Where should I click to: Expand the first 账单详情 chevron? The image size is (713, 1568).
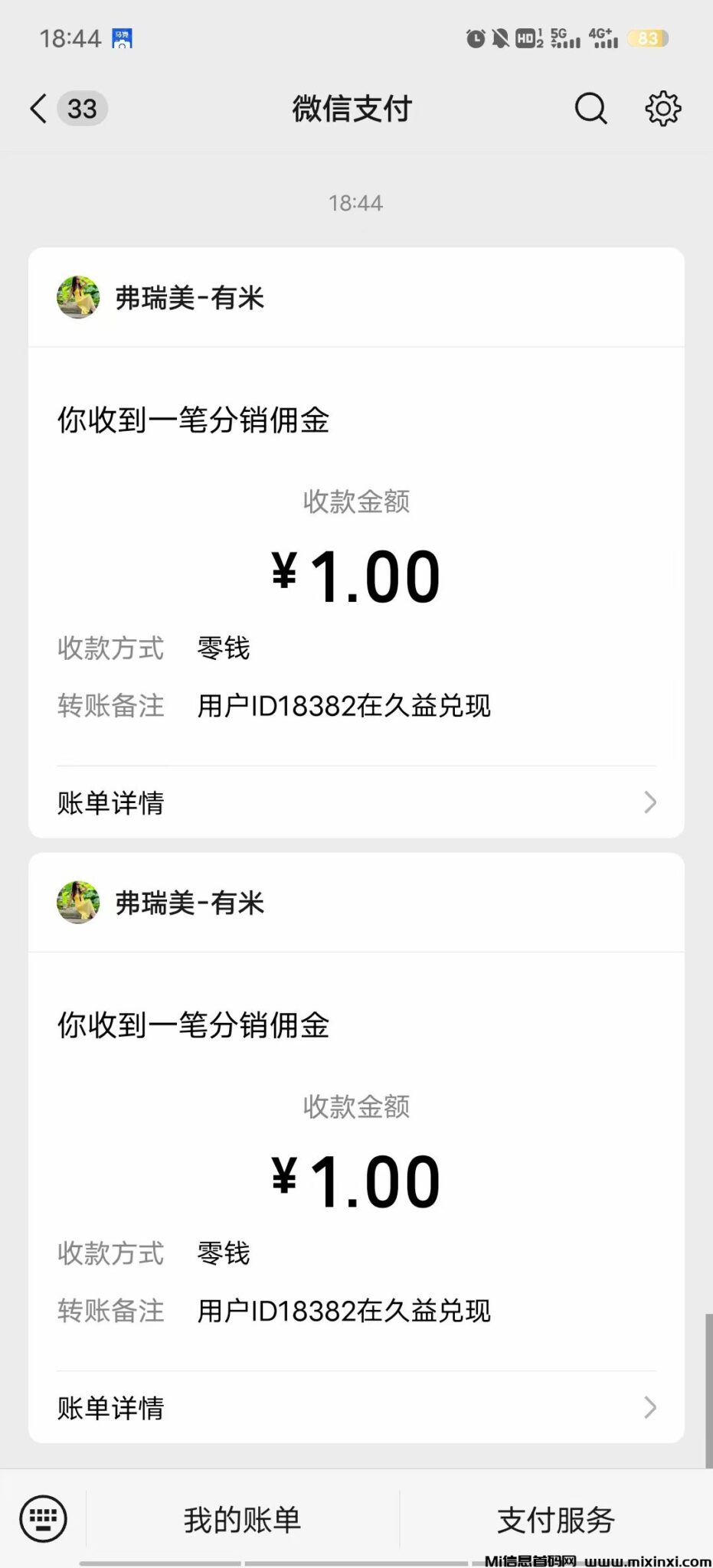click(650, 802)
